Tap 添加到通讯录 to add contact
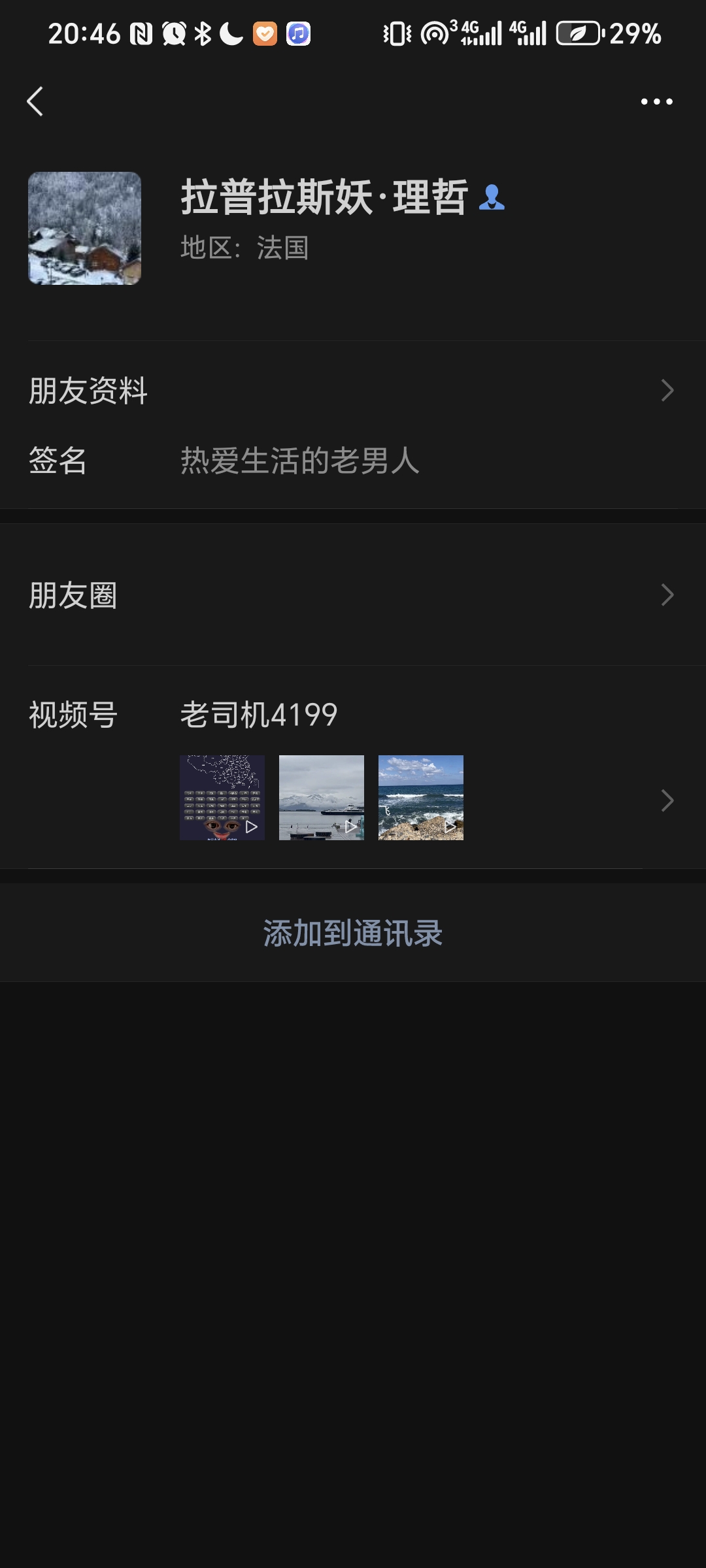The image size is (706, 1568). click(x=353, y=933)
